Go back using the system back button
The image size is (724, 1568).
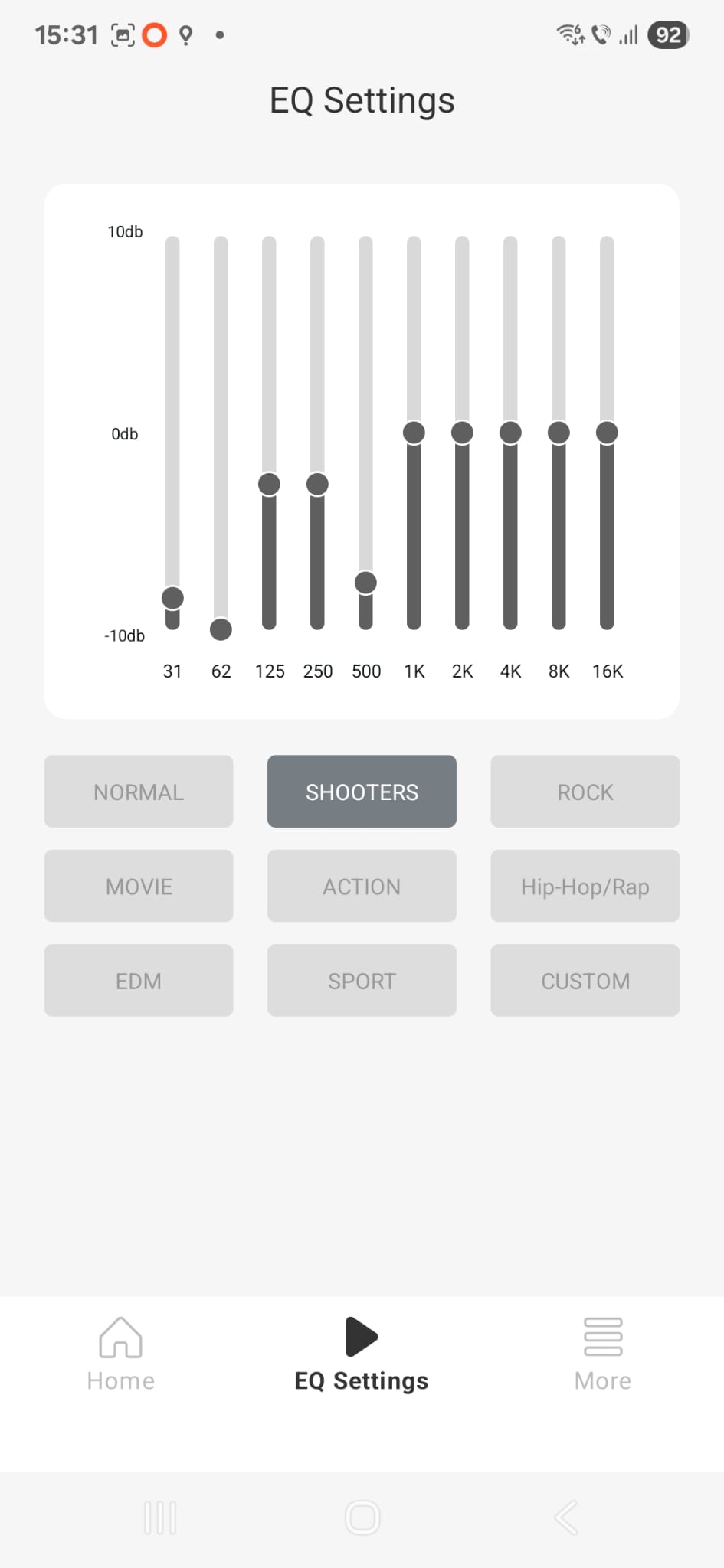tap(566, 1517)
